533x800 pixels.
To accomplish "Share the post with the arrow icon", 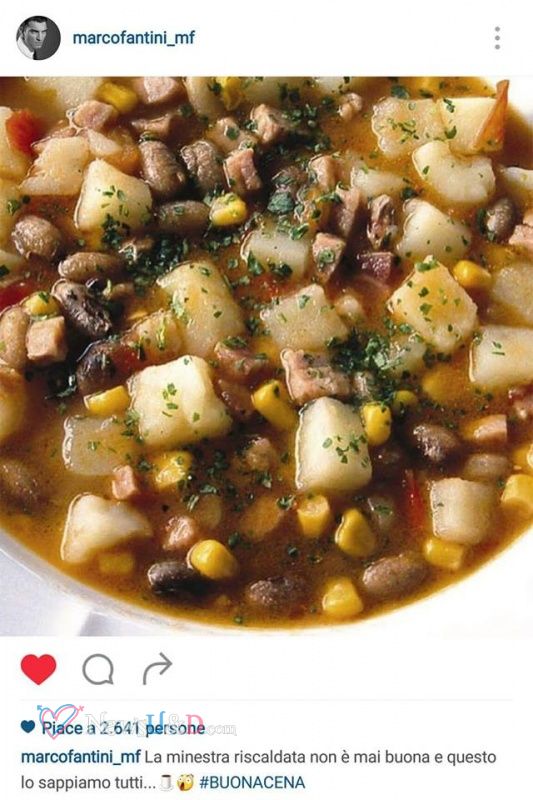I will pos(157,668).
